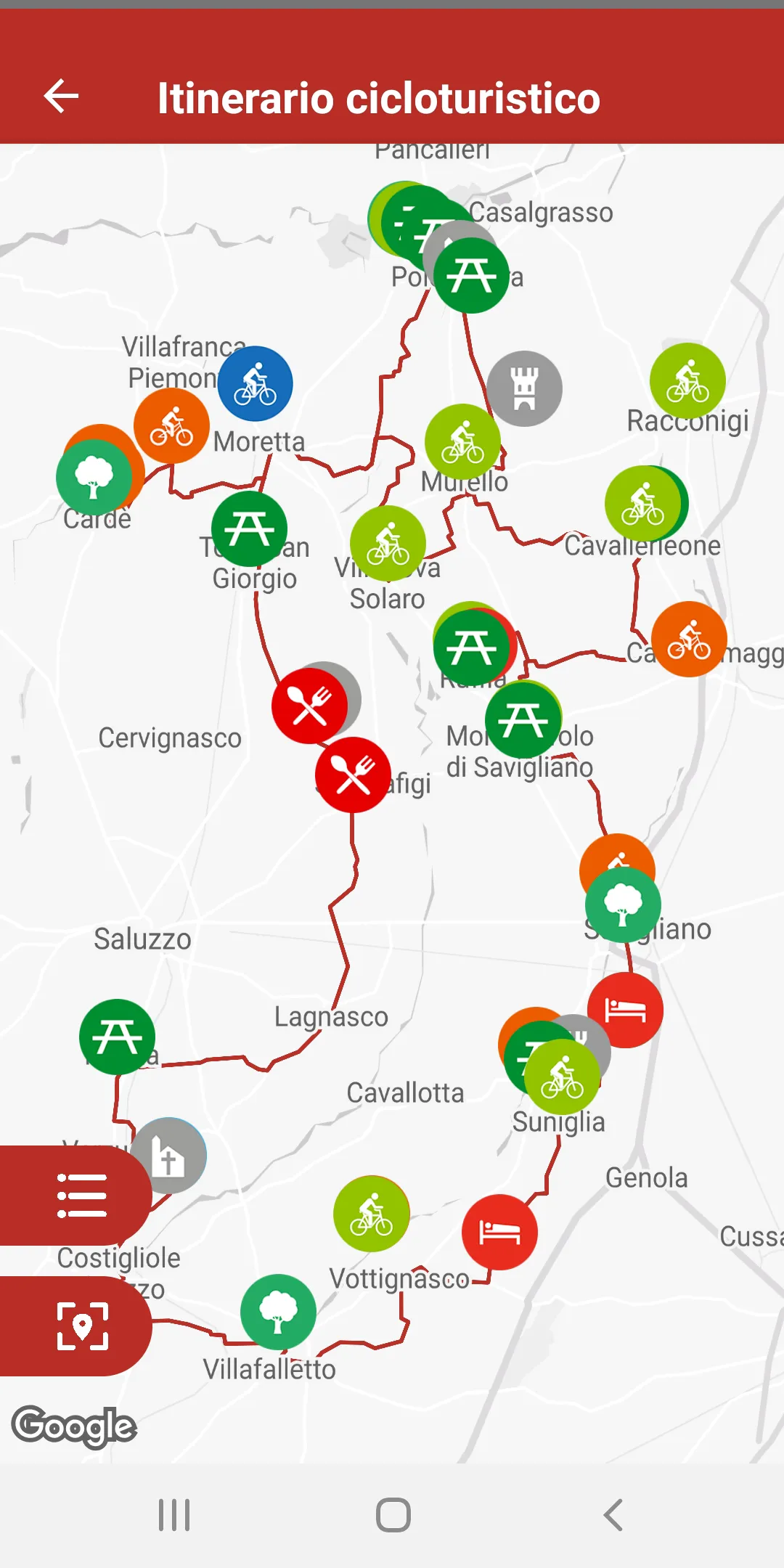Tap the picnic marker west of Lagnasco
The height and width of the screenshot is (1568, 784).
tap(117, 1037)
